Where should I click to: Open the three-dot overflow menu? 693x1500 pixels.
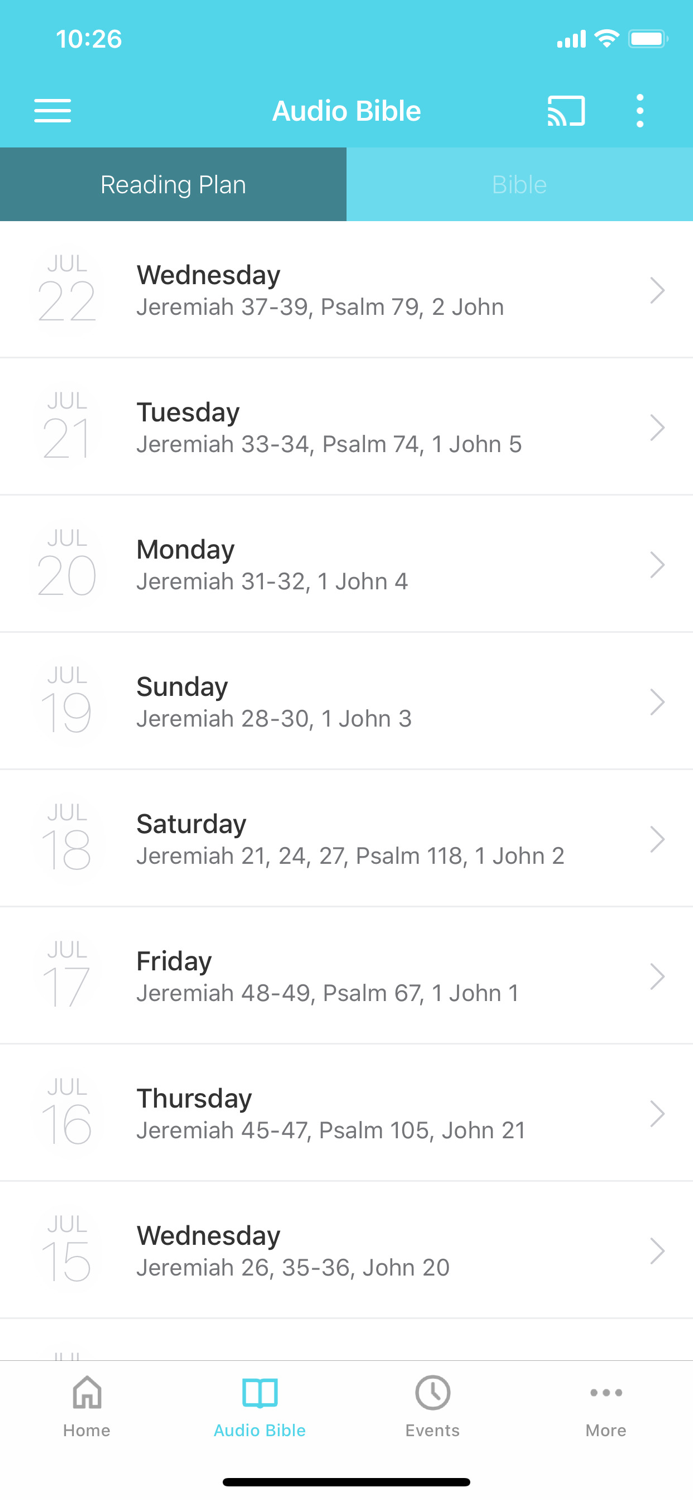pos(640,111)
